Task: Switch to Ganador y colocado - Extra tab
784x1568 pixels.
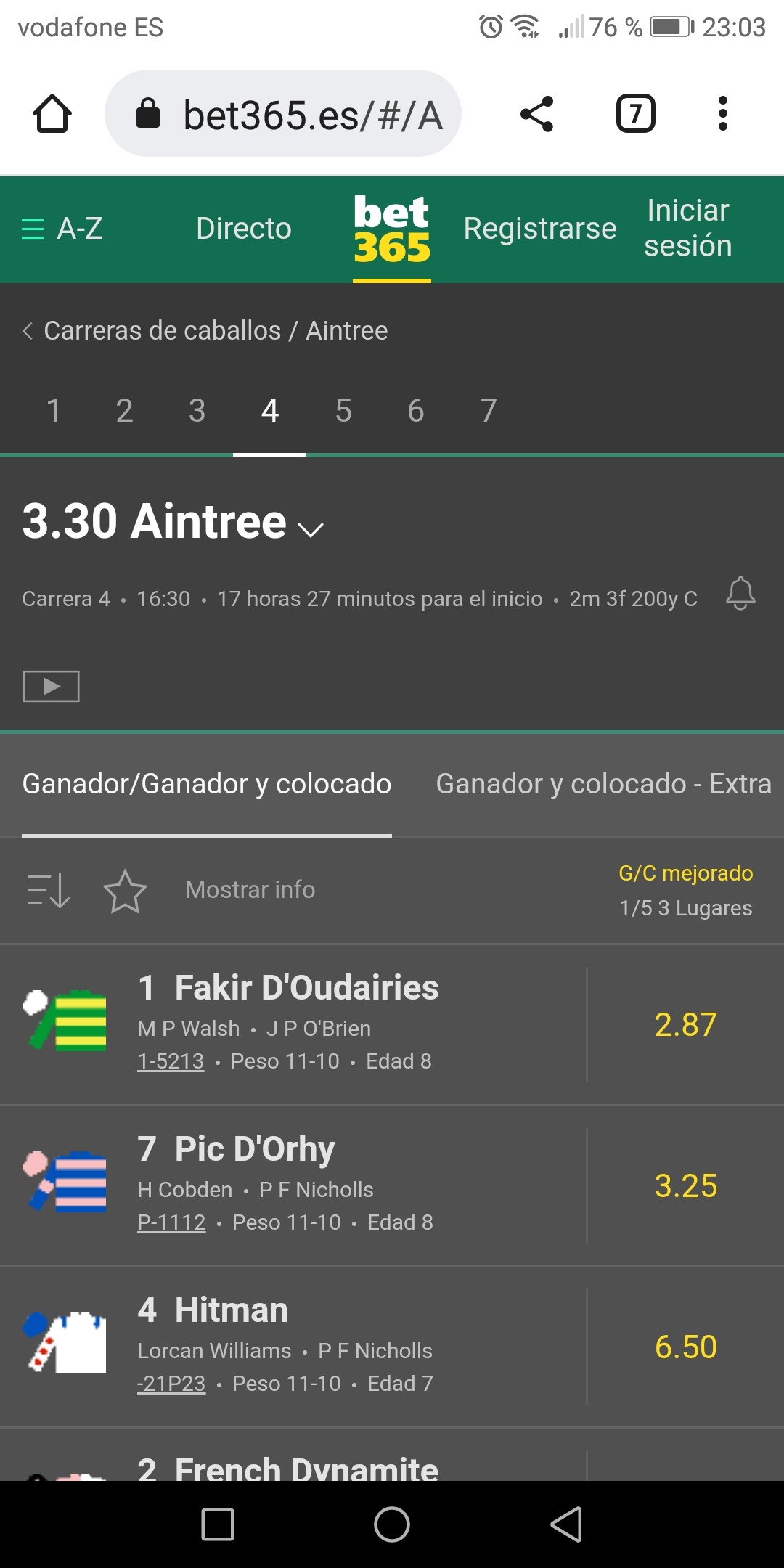Action: (x=604, y=784)
